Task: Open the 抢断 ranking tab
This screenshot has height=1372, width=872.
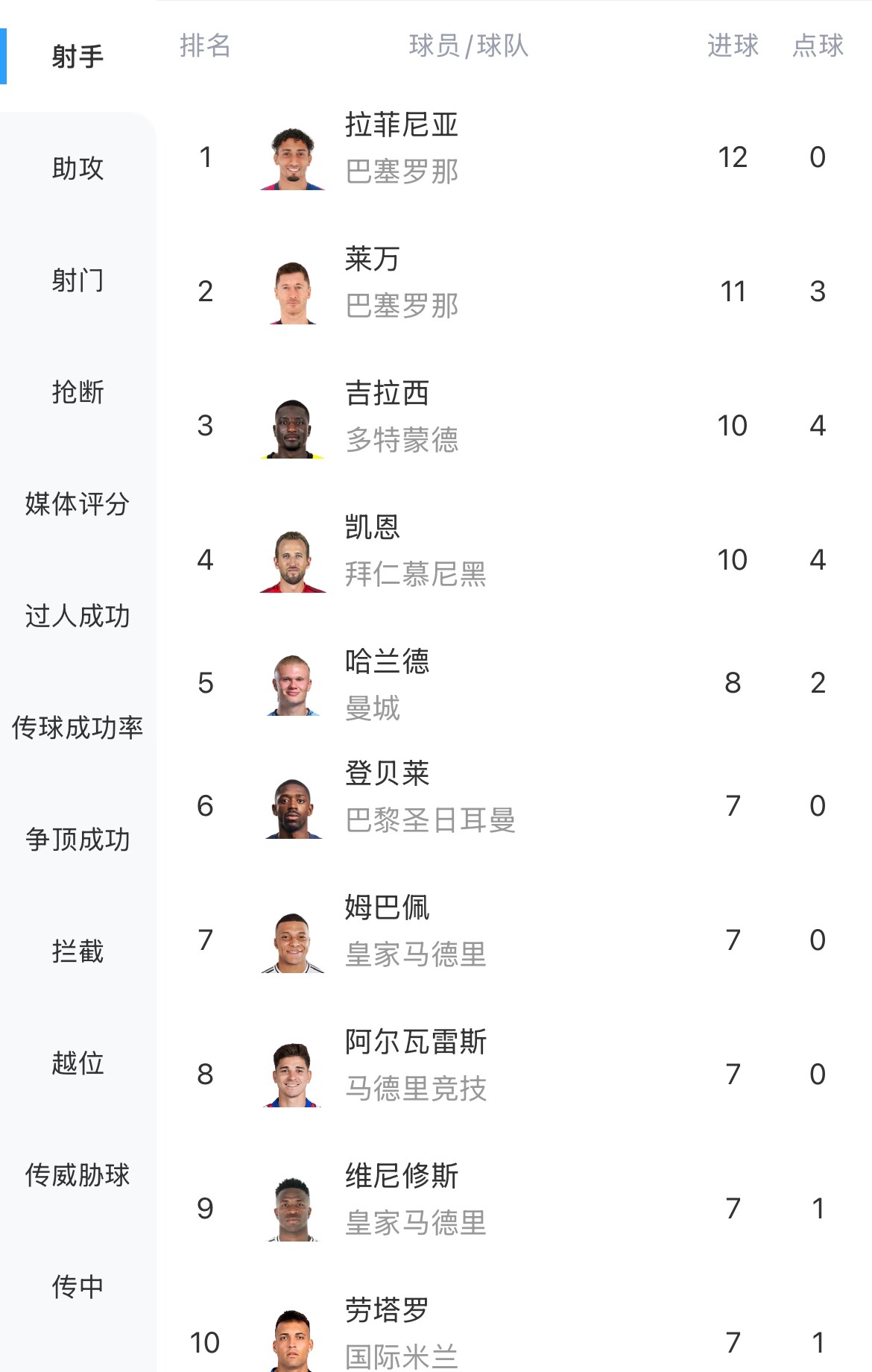Action: pos(78,392)
